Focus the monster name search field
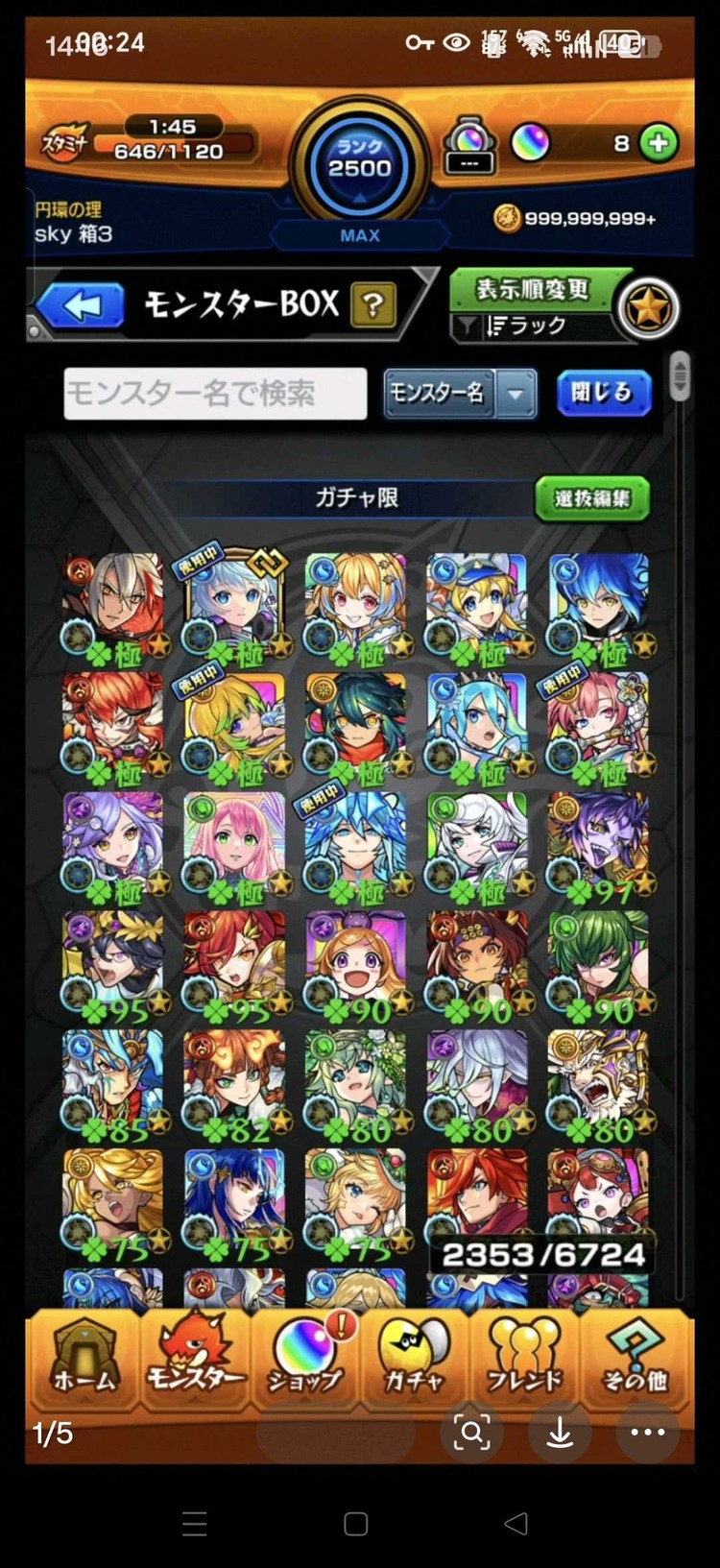 (x=215, y=394)
